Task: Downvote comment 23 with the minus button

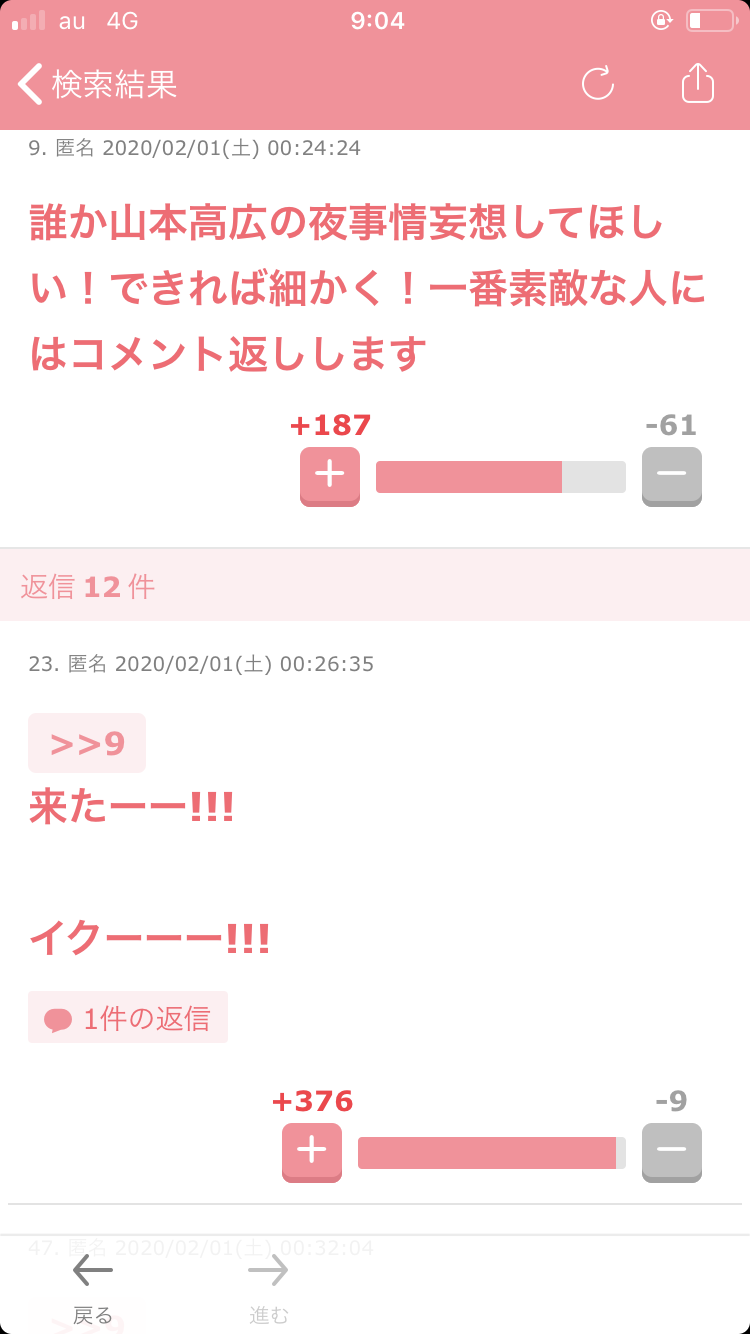Action: click(671, 1152)
